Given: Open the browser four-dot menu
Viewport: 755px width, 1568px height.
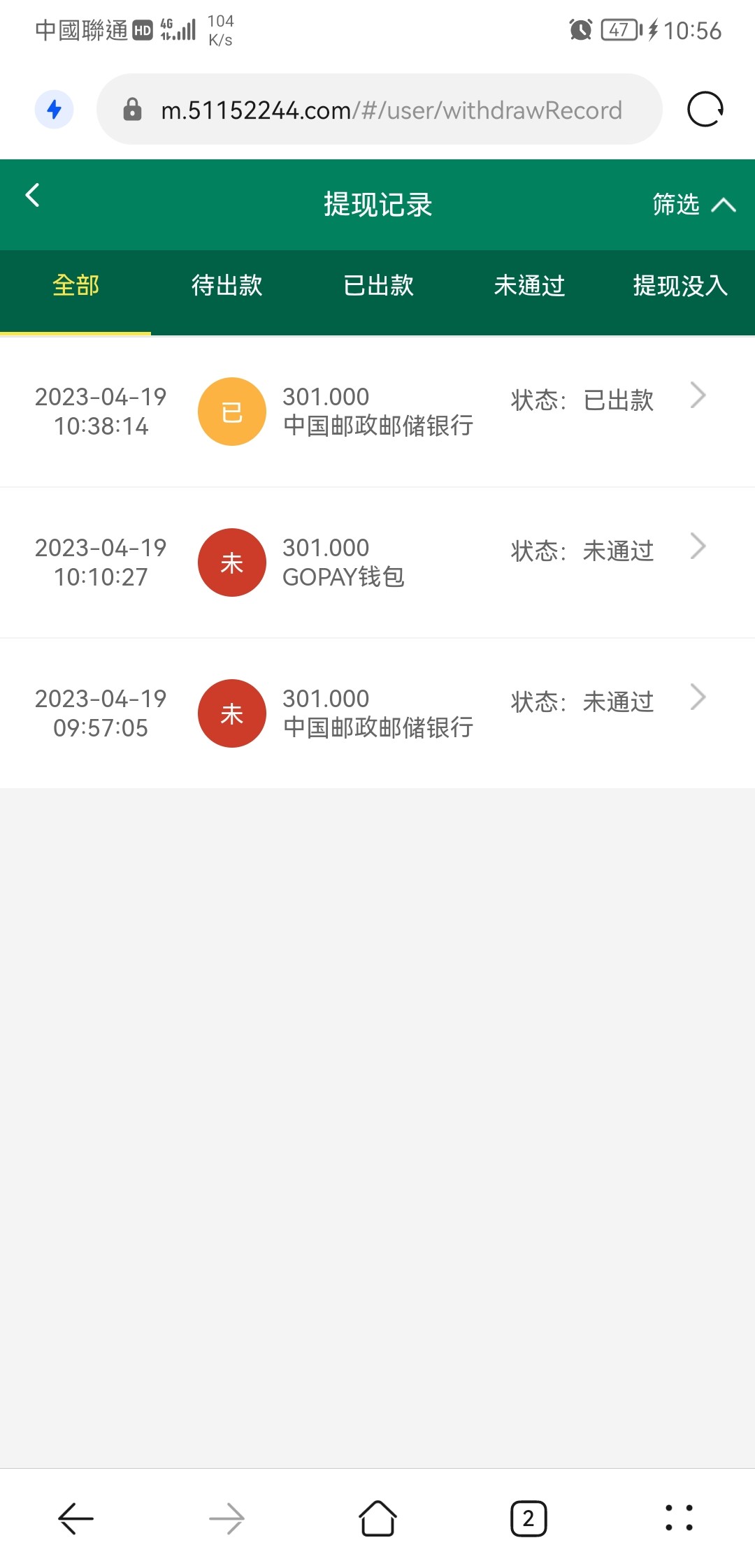Looking at the screenshot, I should point(679,1518).
